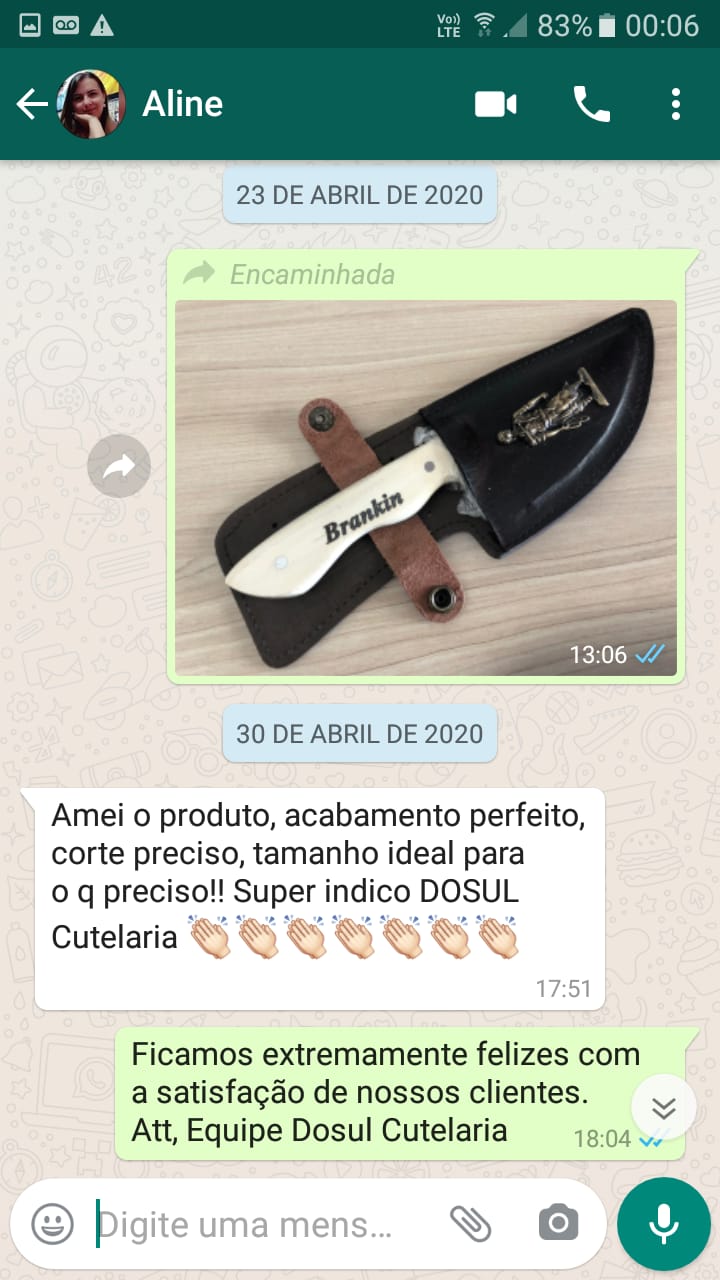Start a voice call with Aline
The height and width of the screenshot is (1280, 720).
tap(591, 104)
